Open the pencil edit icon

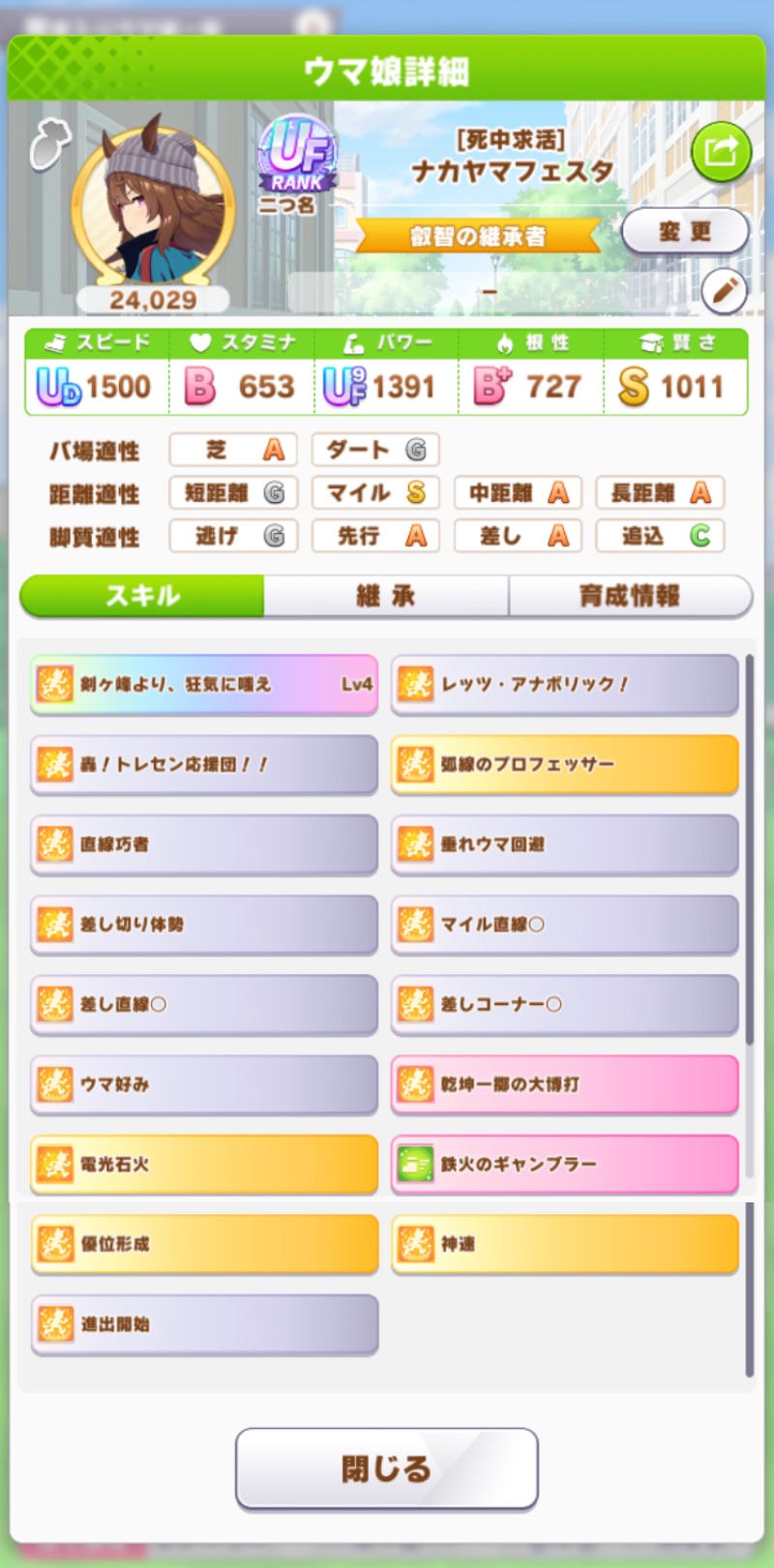coord(725,290)
